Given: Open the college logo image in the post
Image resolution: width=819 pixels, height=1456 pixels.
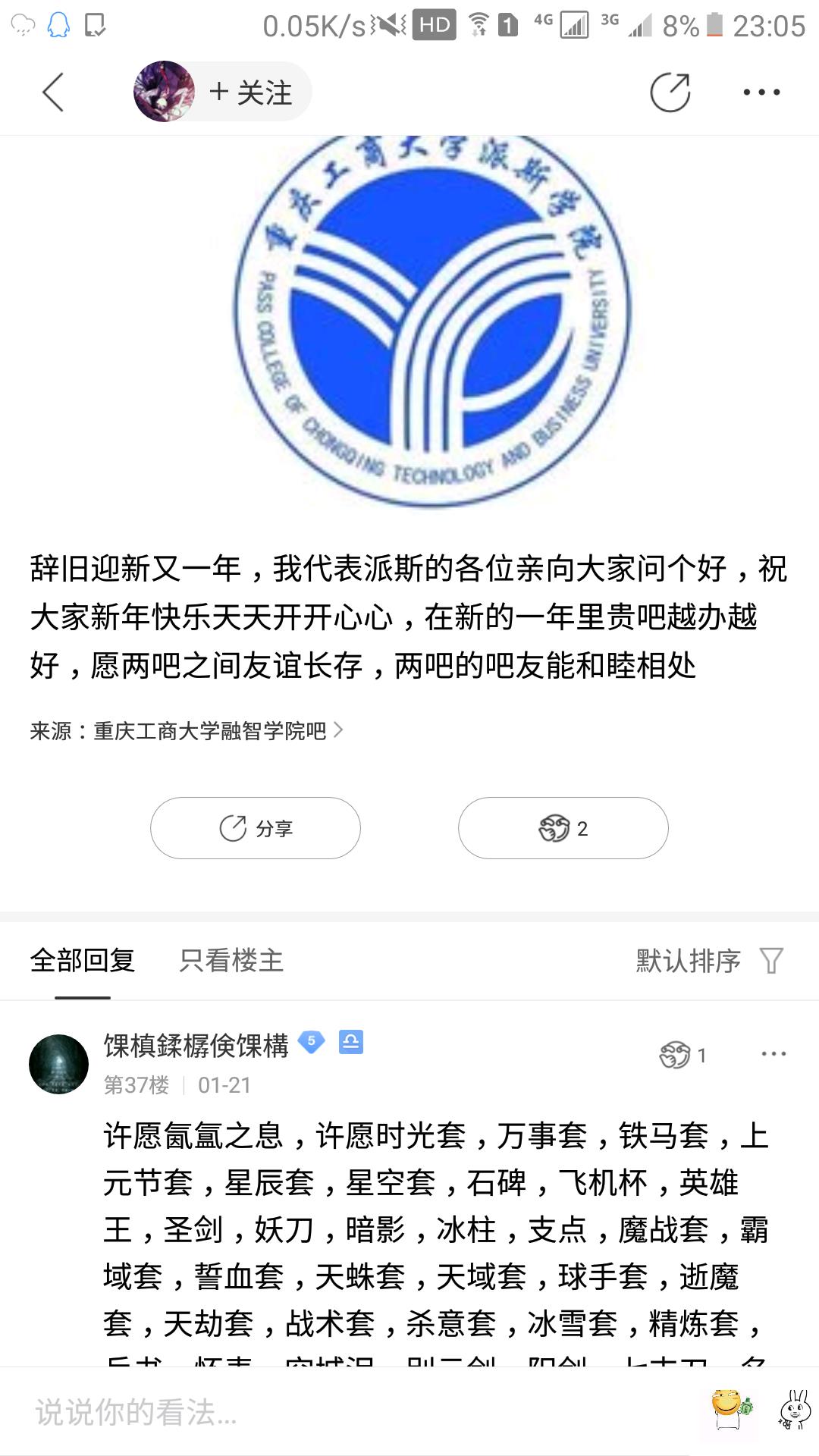Looking at the screenshot, I should [431, 318].
